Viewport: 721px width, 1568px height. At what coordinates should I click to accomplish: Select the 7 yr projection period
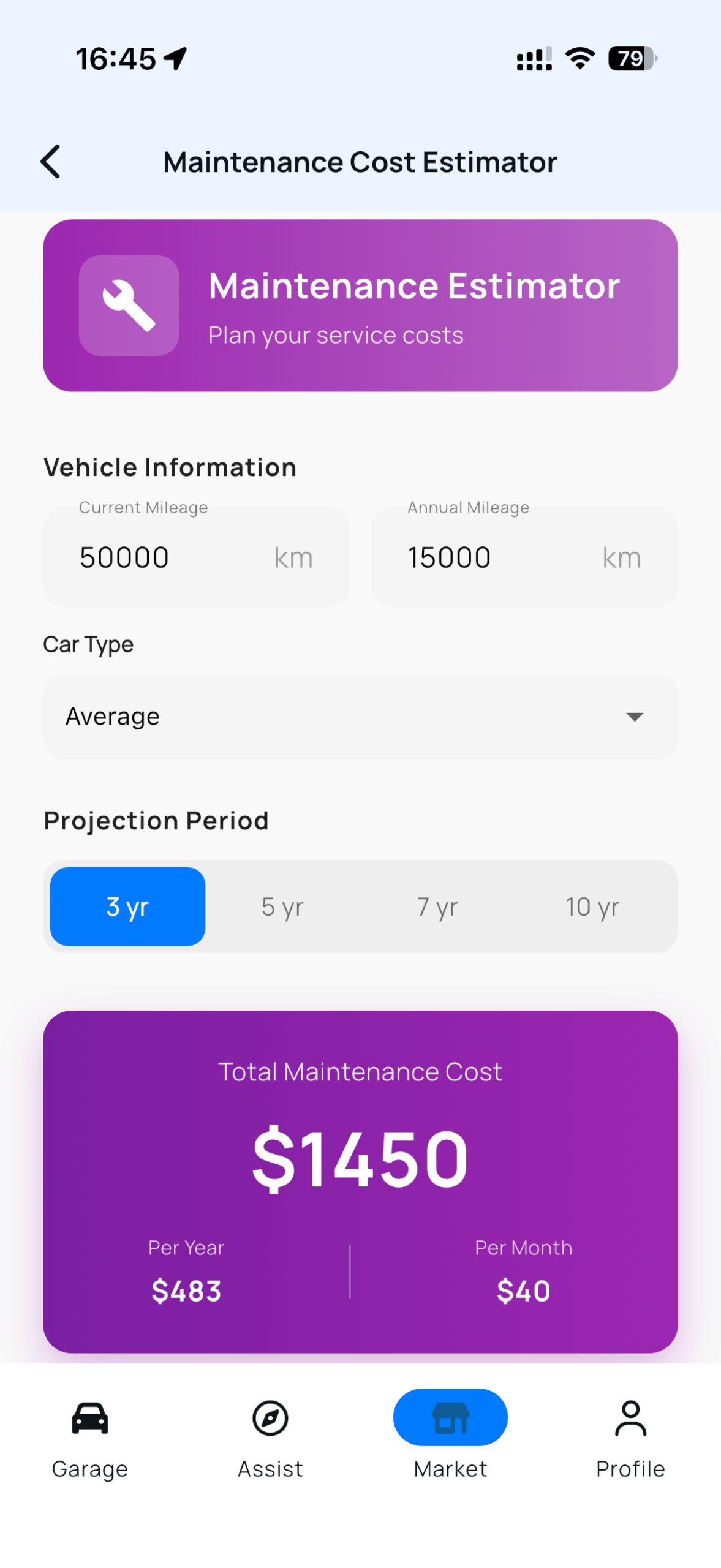[437, 907]
